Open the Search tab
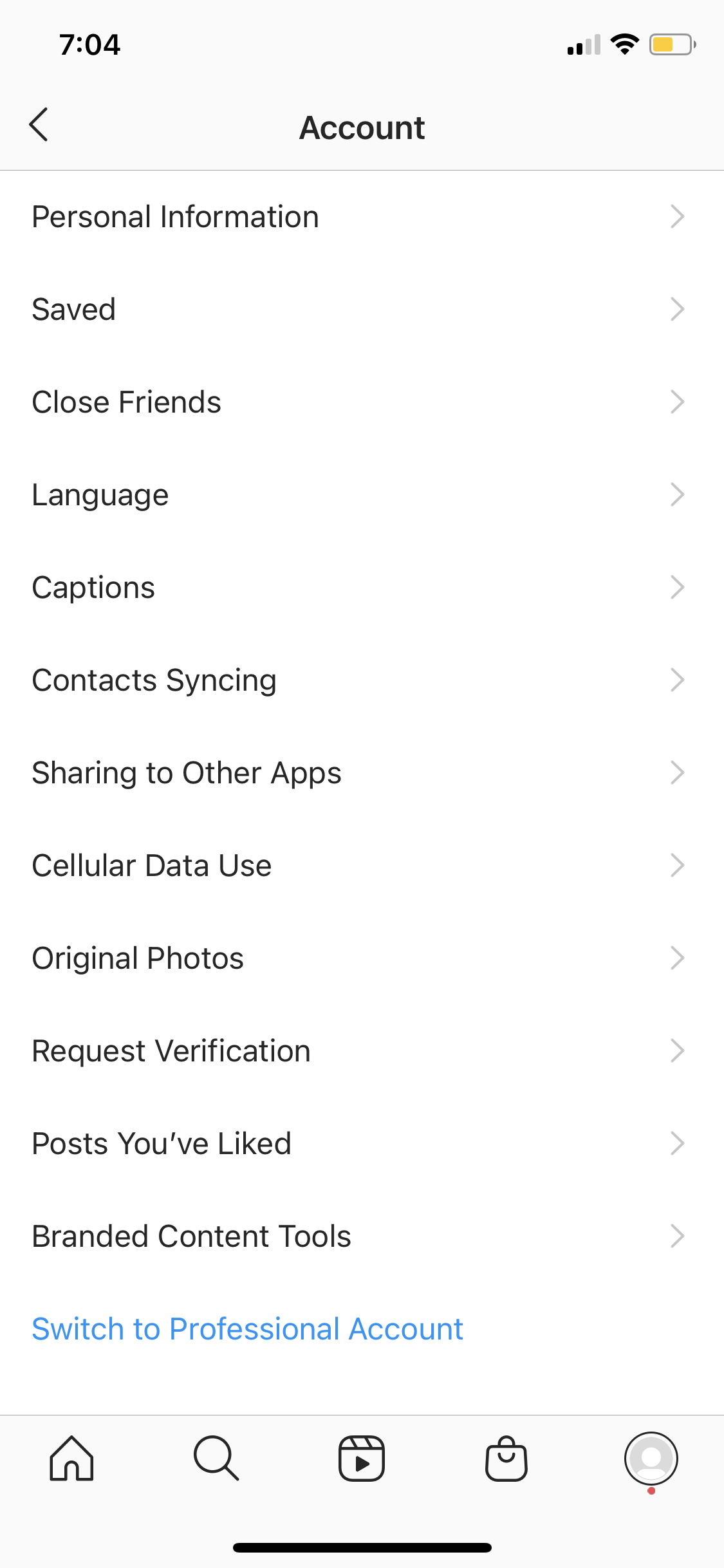 (217, 1459)
